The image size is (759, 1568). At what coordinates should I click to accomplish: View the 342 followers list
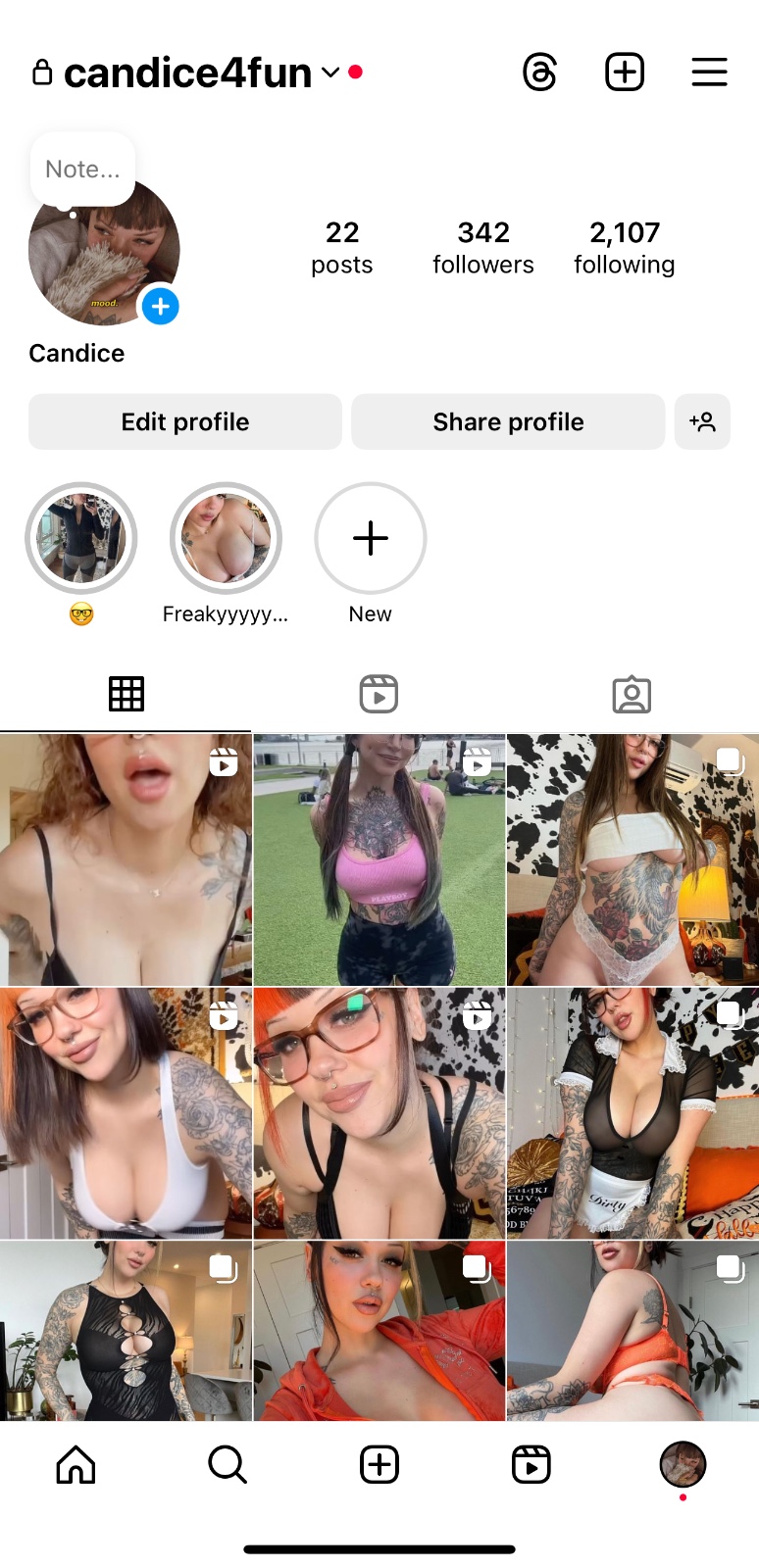pyautogui.click(x=483, y=247)
